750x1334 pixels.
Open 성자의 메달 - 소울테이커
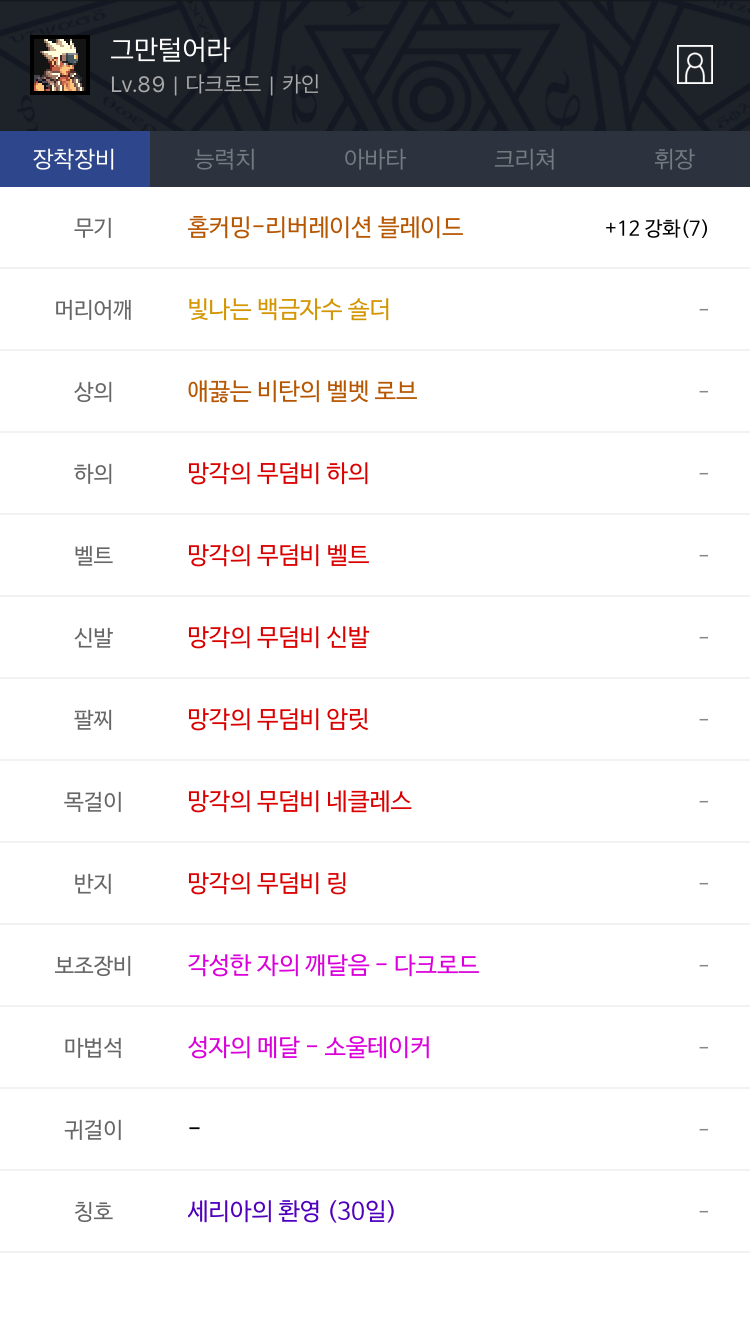309,1047
